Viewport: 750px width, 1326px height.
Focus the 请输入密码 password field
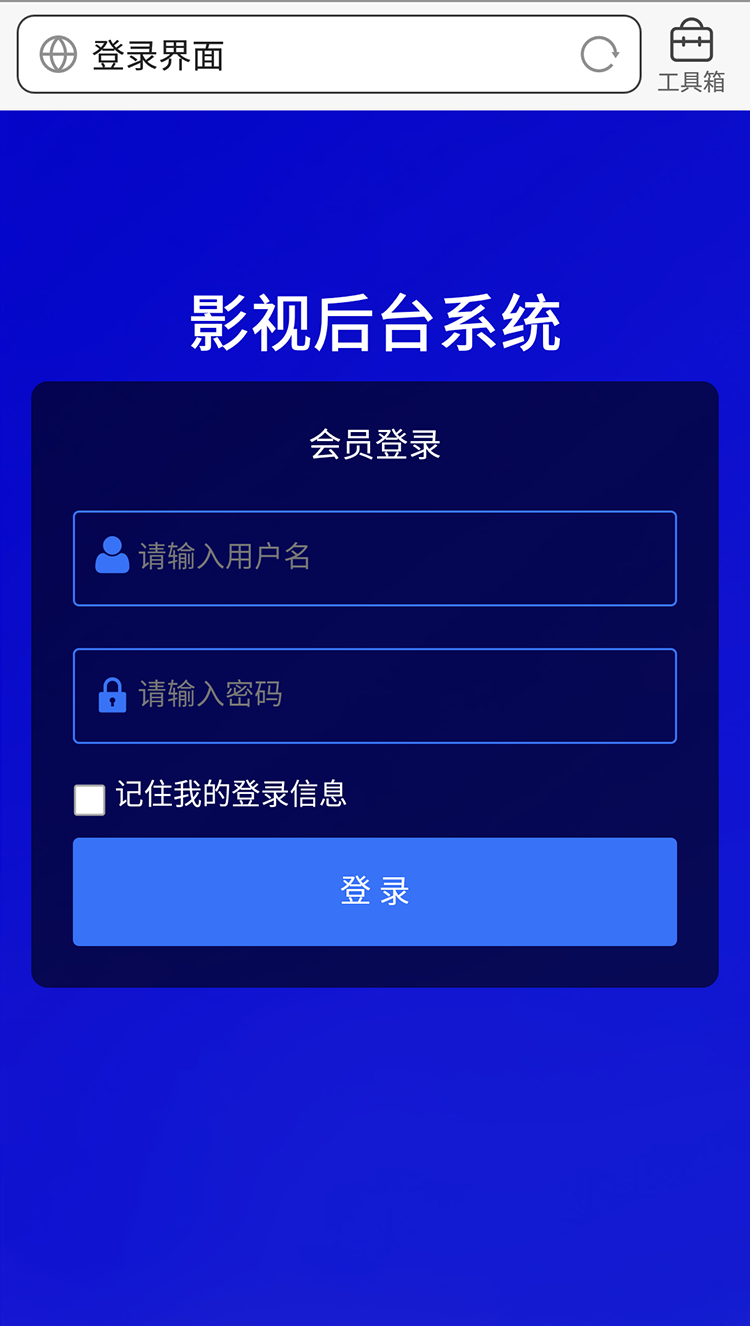click(x=375, y=696)
